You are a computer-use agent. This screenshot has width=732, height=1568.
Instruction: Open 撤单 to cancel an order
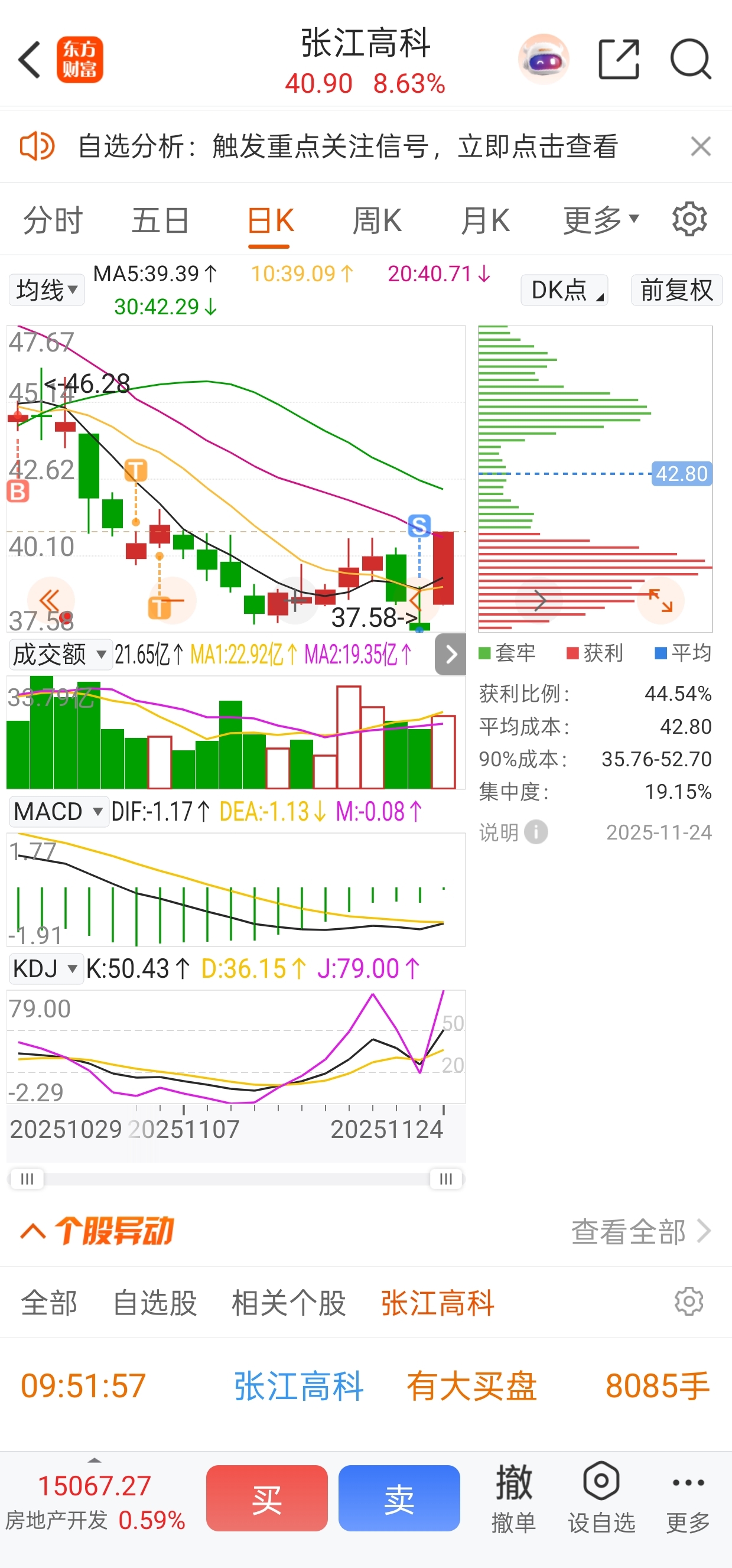pos(513,1498)
